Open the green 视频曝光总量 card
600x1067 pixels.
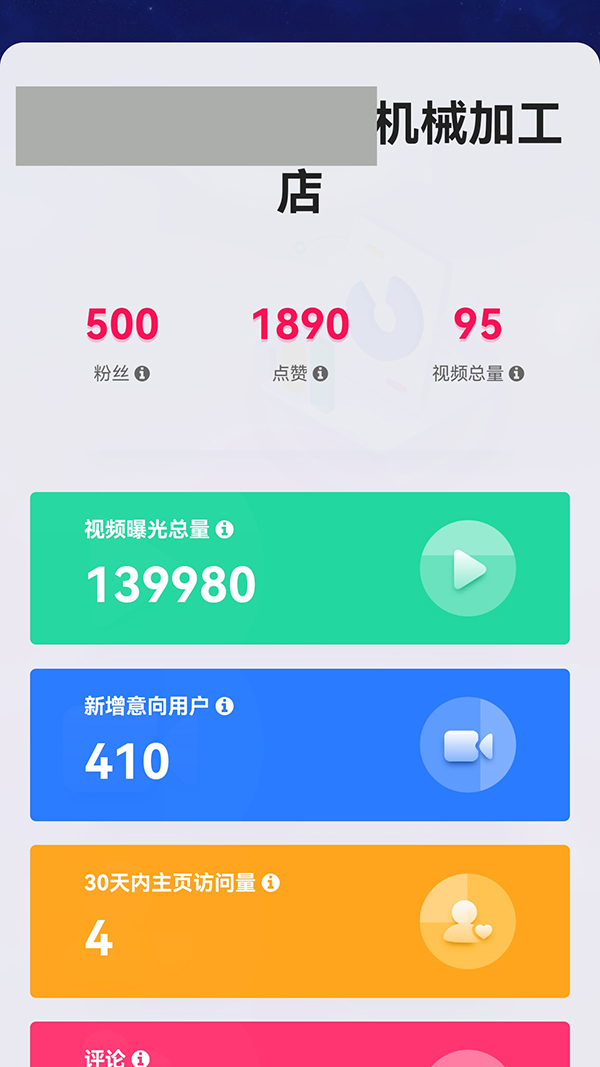pyautogui.click(x=300, y=568)
